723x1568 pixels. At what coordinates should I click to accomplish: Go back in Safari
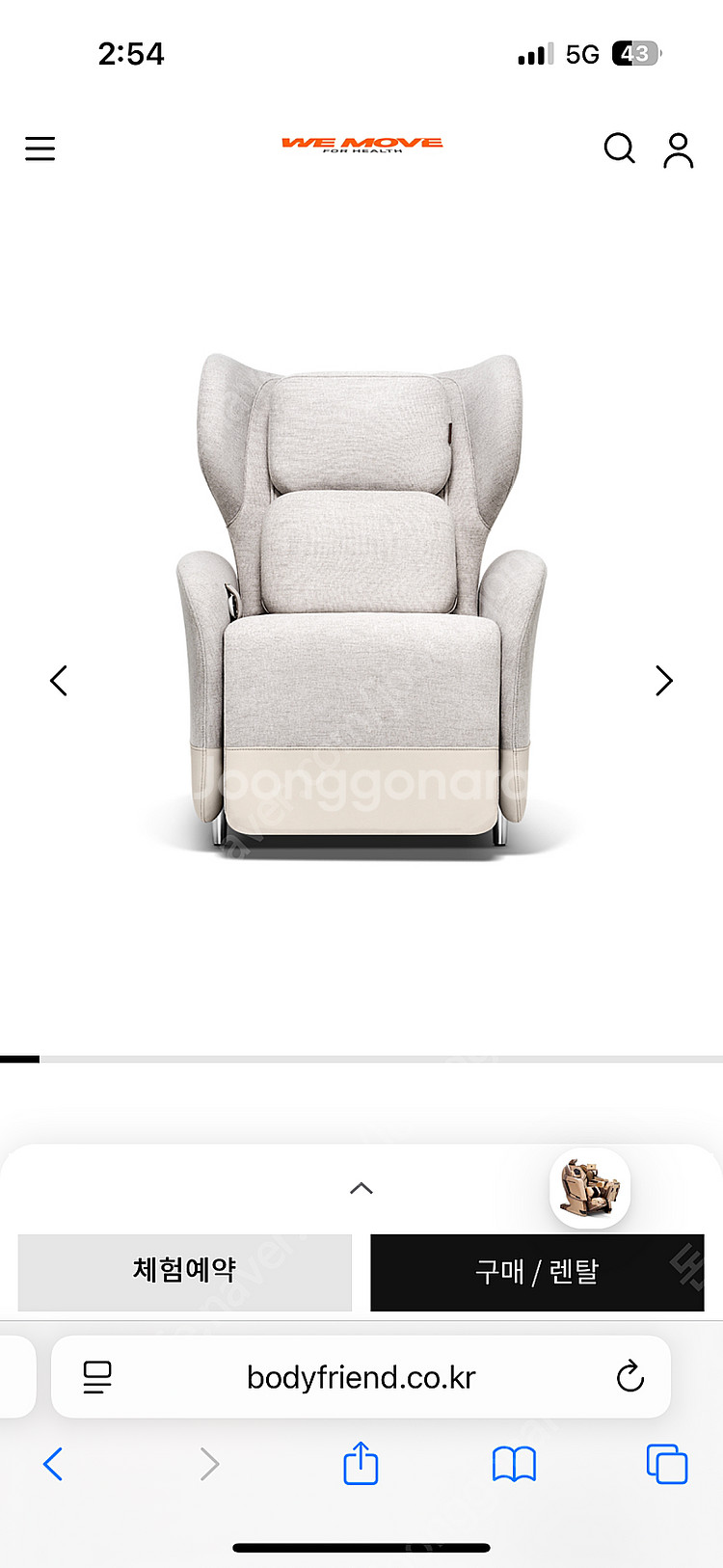53,1464
